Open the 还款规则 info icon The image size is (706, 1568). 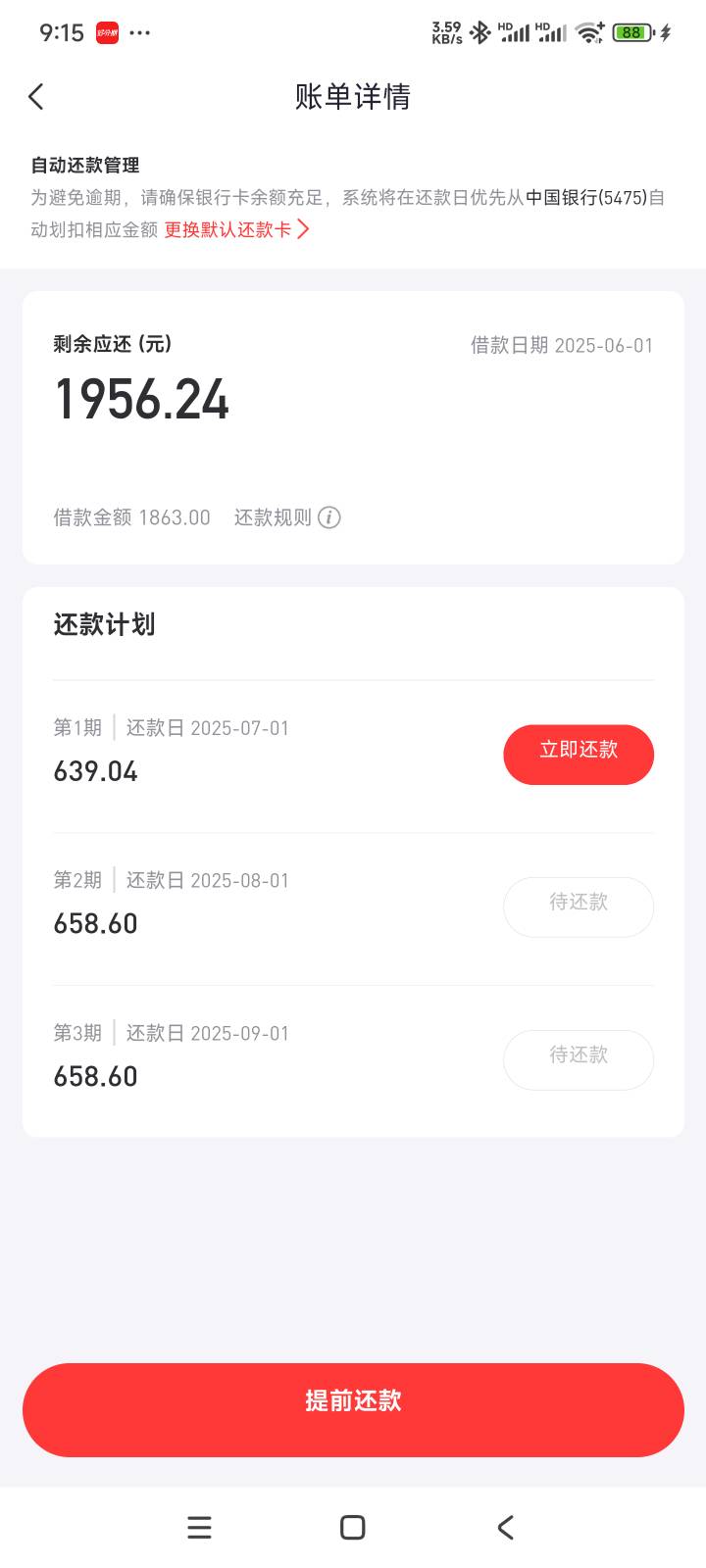[x=329, y=517]
